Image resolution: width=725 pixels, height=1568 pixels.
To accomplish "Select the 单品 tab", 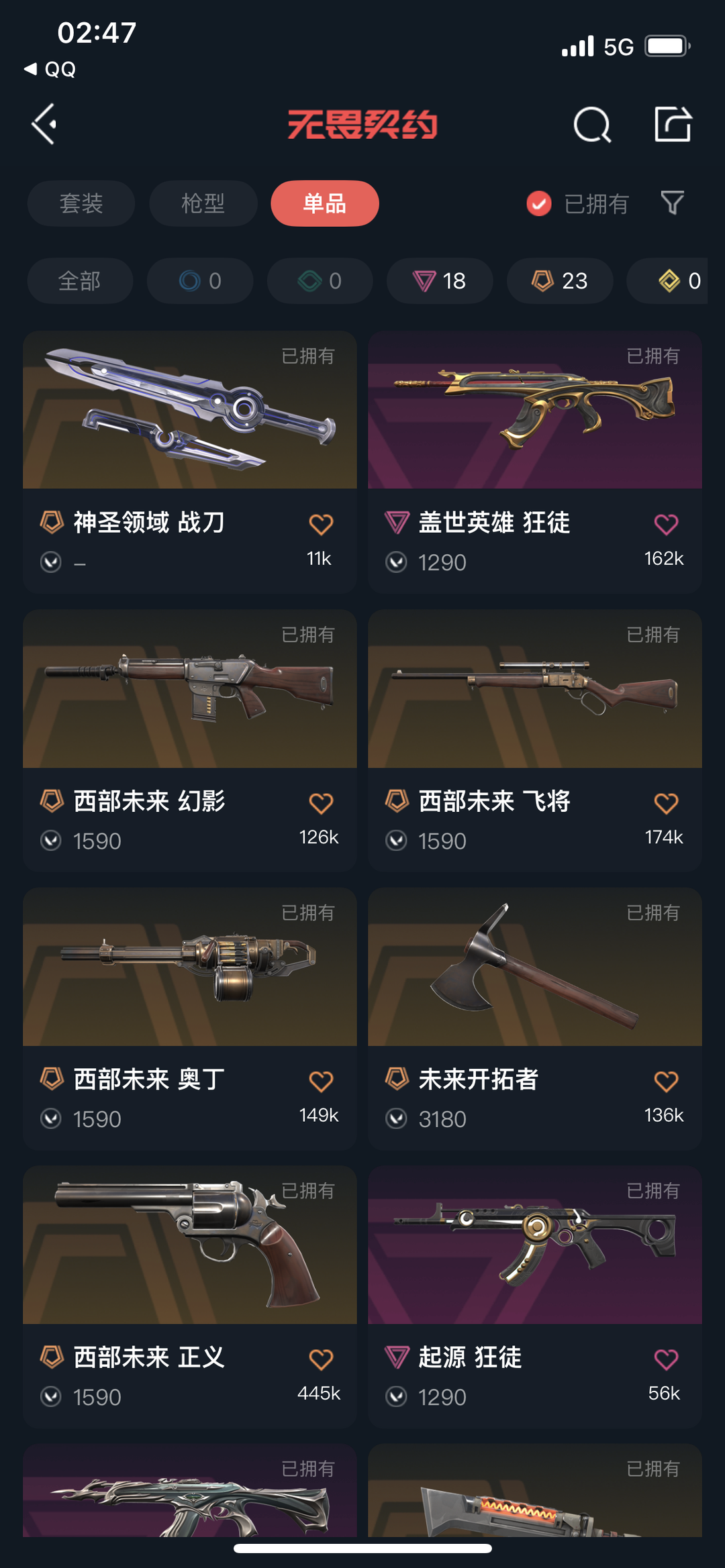I will [325, 203].
